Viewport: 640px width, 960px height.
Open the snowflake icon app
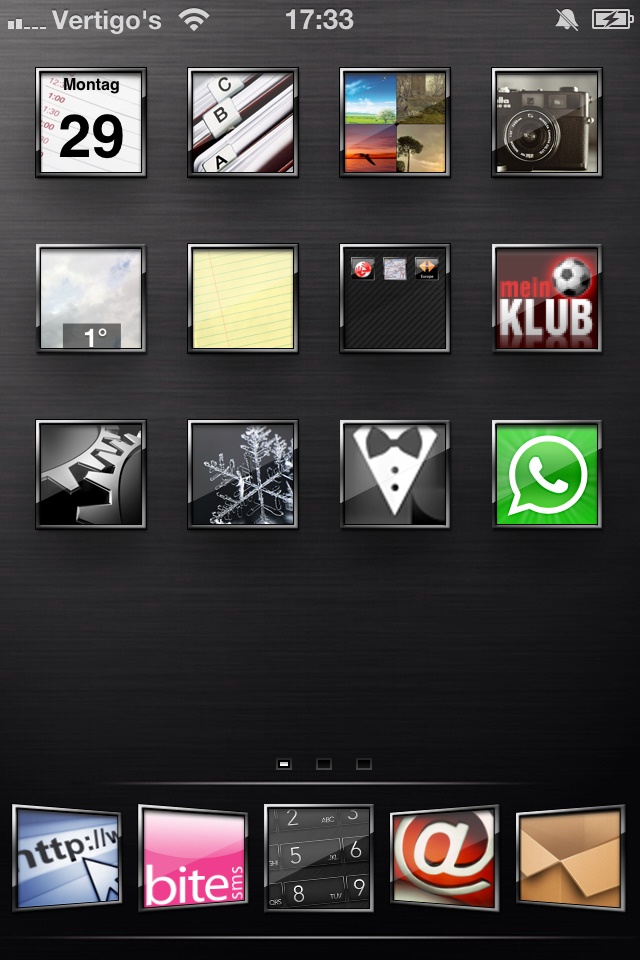point(243,474)
